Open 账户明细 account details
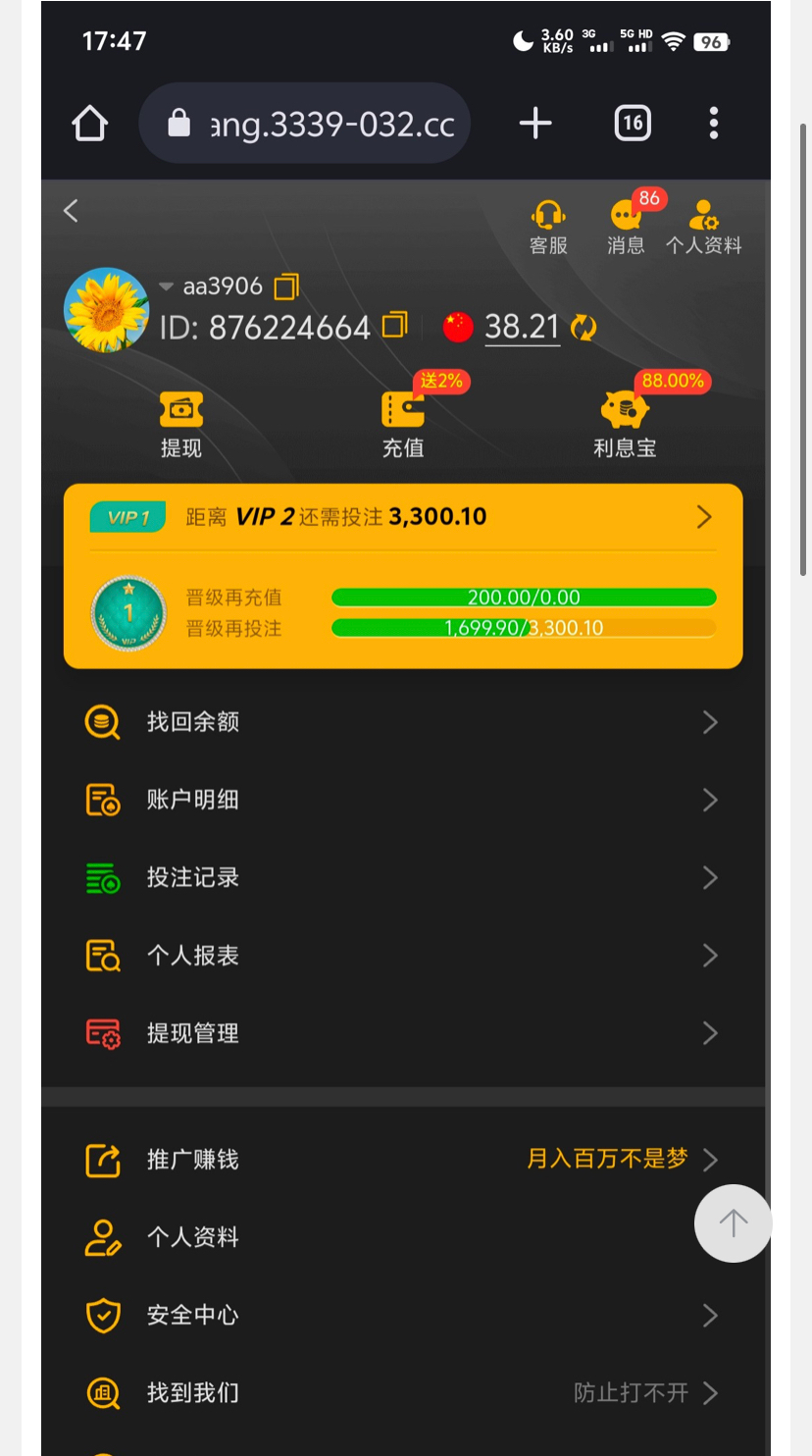Screen dimensions: 812x1456 click(403, 800)
